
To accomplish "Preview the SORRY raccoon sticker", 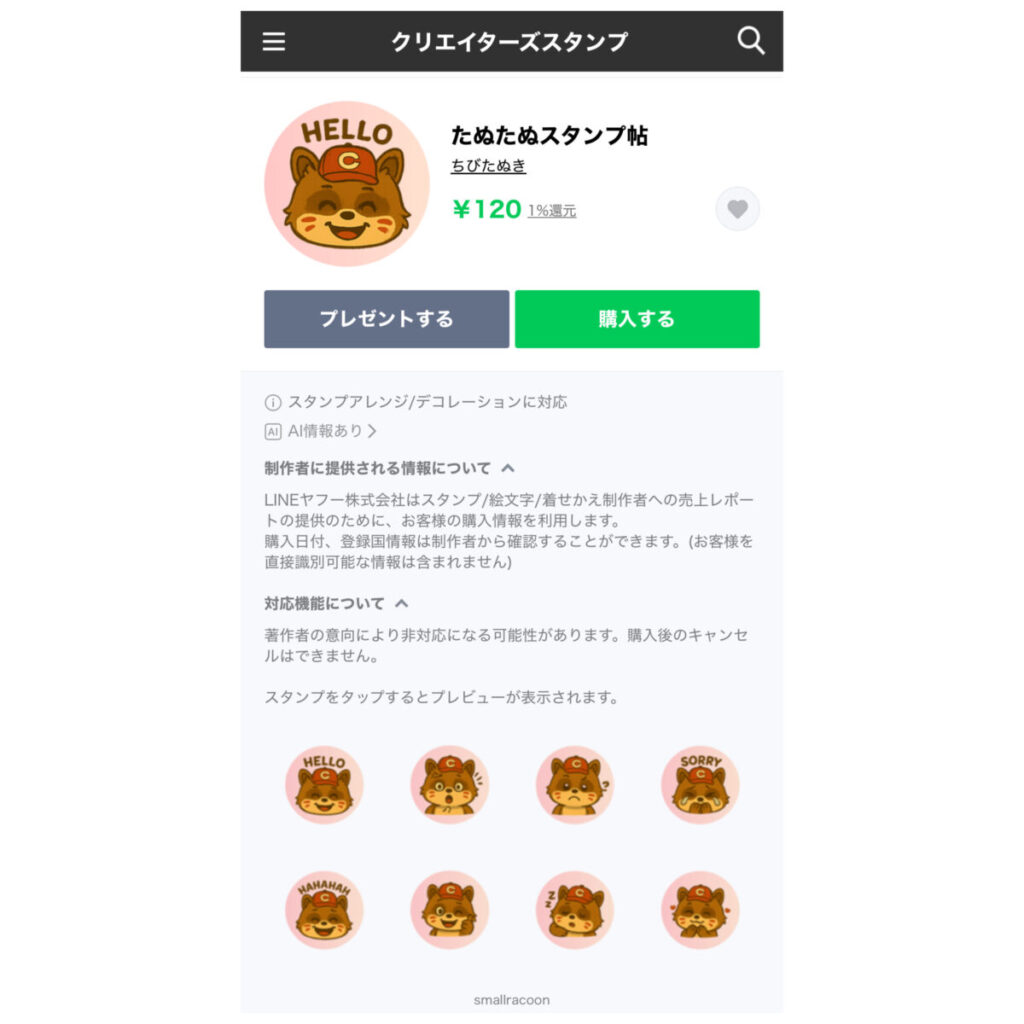I will (700, 785).
